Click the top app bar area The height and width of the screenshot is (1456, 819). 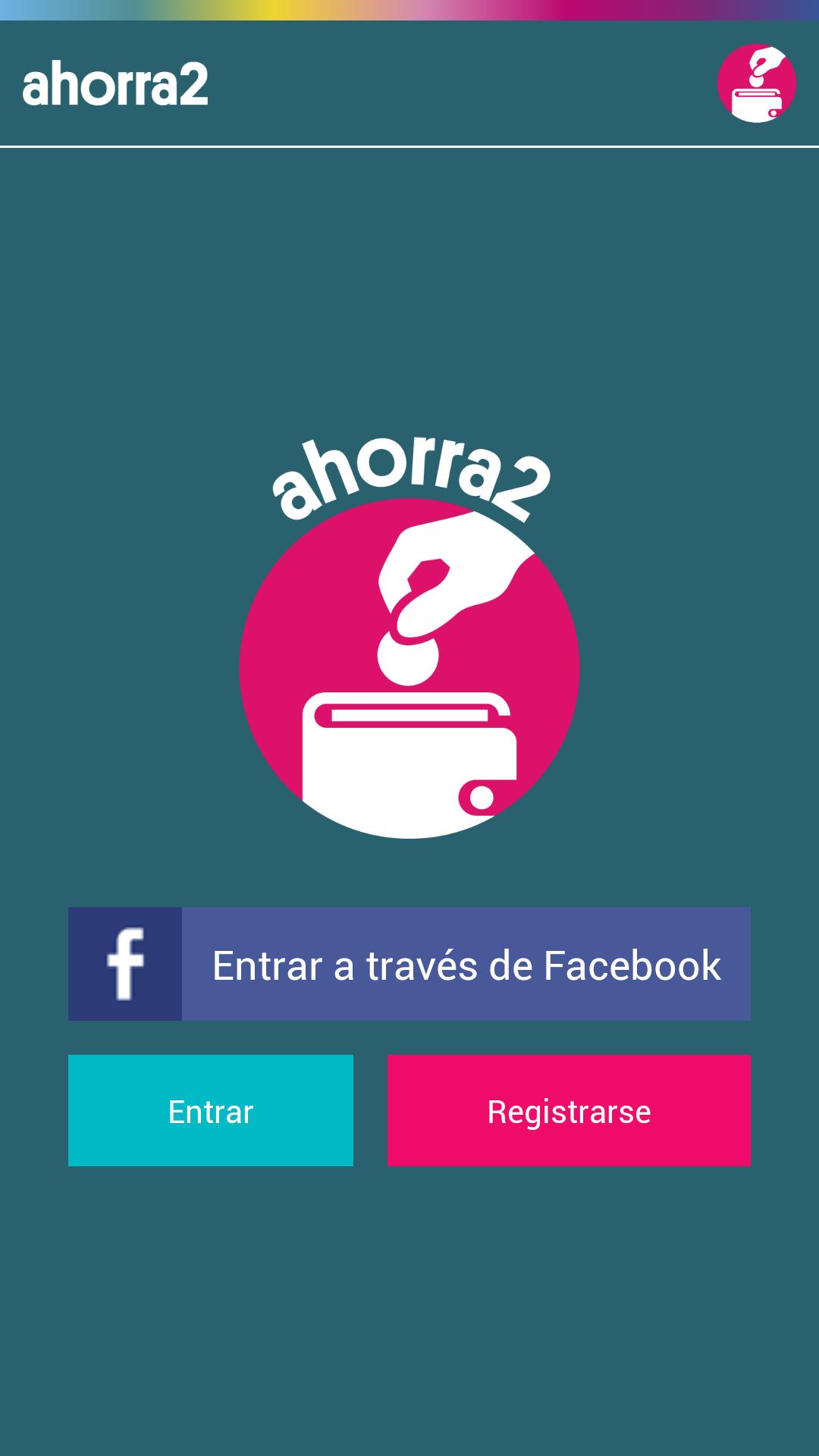pos(409,83)
